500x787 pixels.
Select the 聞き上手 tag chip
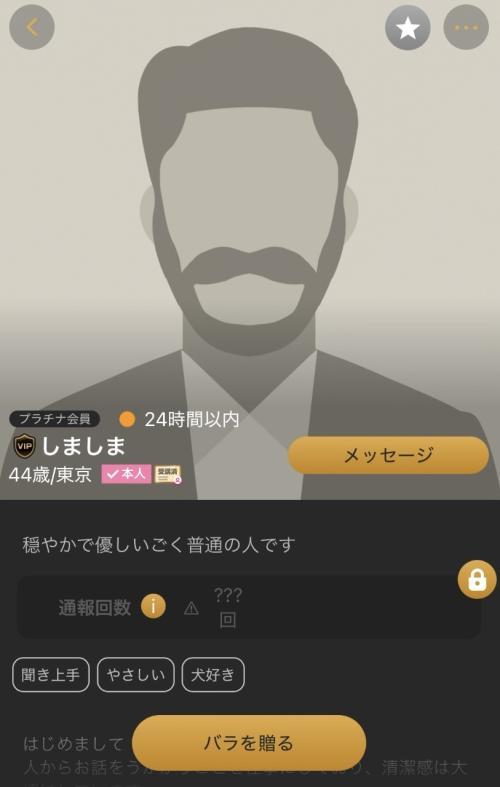pos(51,675)
